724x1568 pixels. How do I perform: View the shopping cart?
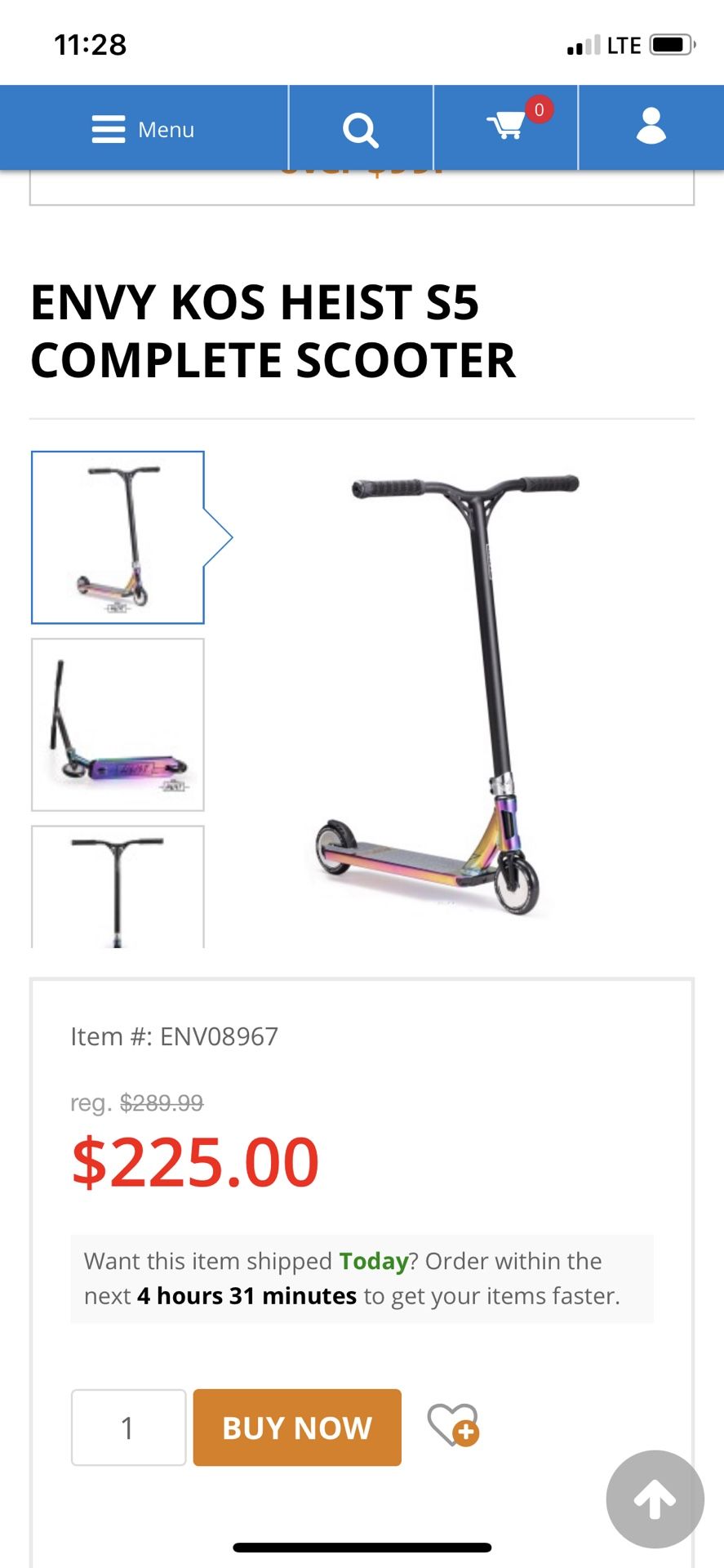[506, 126]
